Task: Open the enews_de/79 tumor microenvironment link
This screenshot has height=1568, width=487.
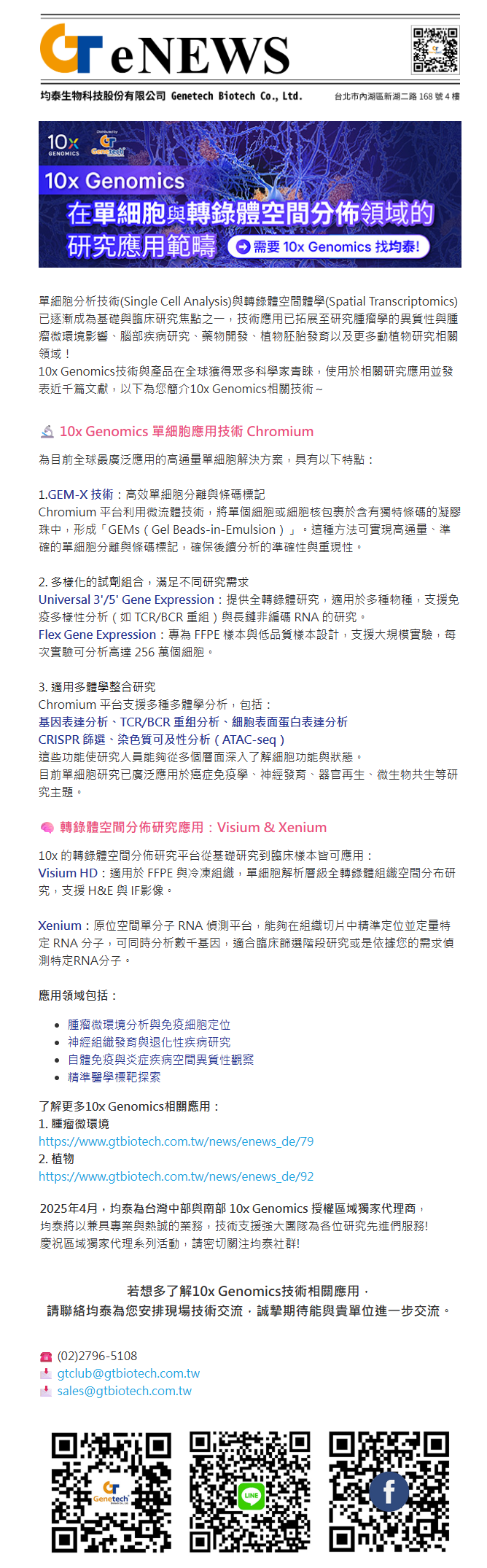Action: 176,1141
